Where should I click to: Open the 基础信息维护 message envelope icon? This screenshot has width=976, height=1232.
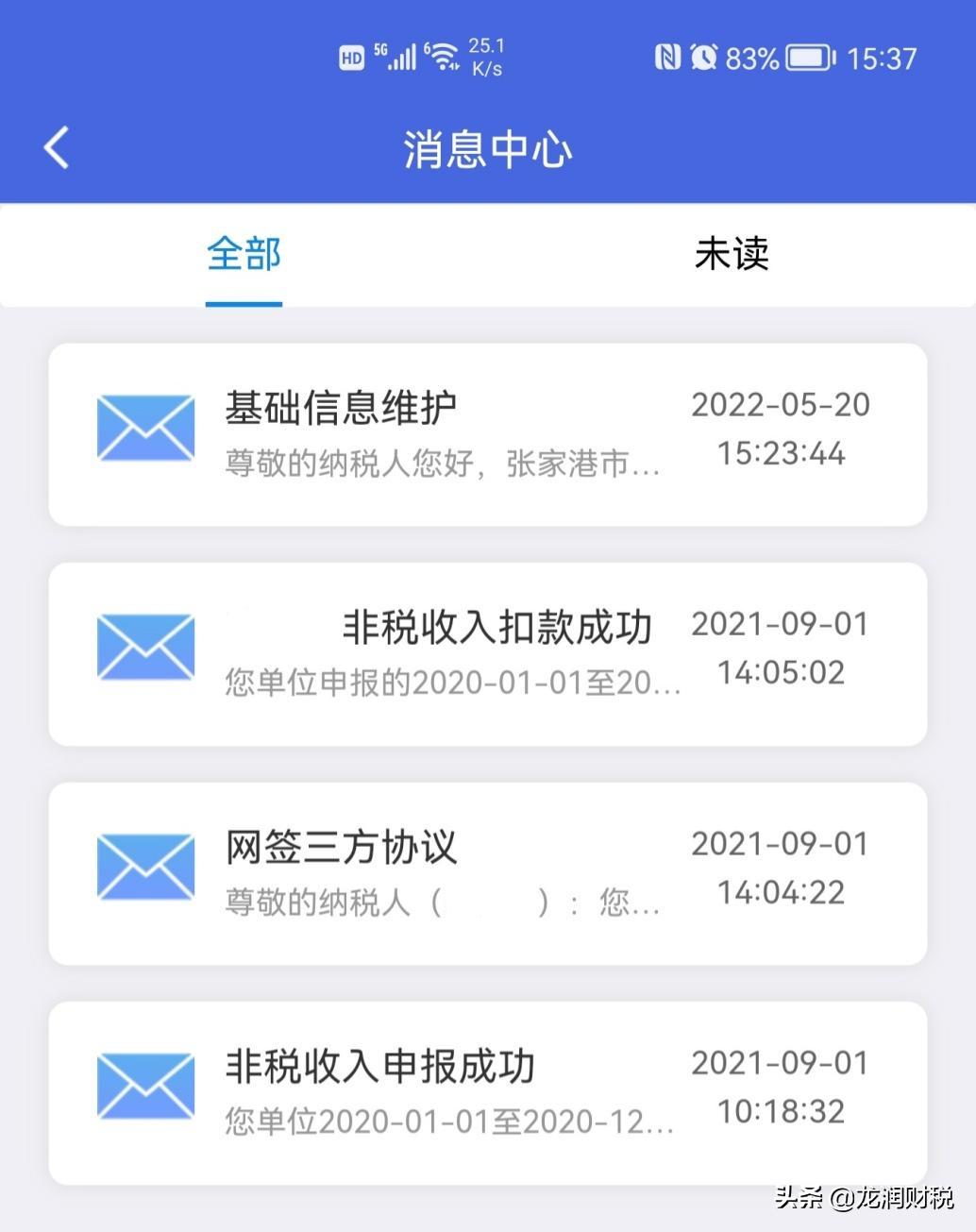coord(145,427)
